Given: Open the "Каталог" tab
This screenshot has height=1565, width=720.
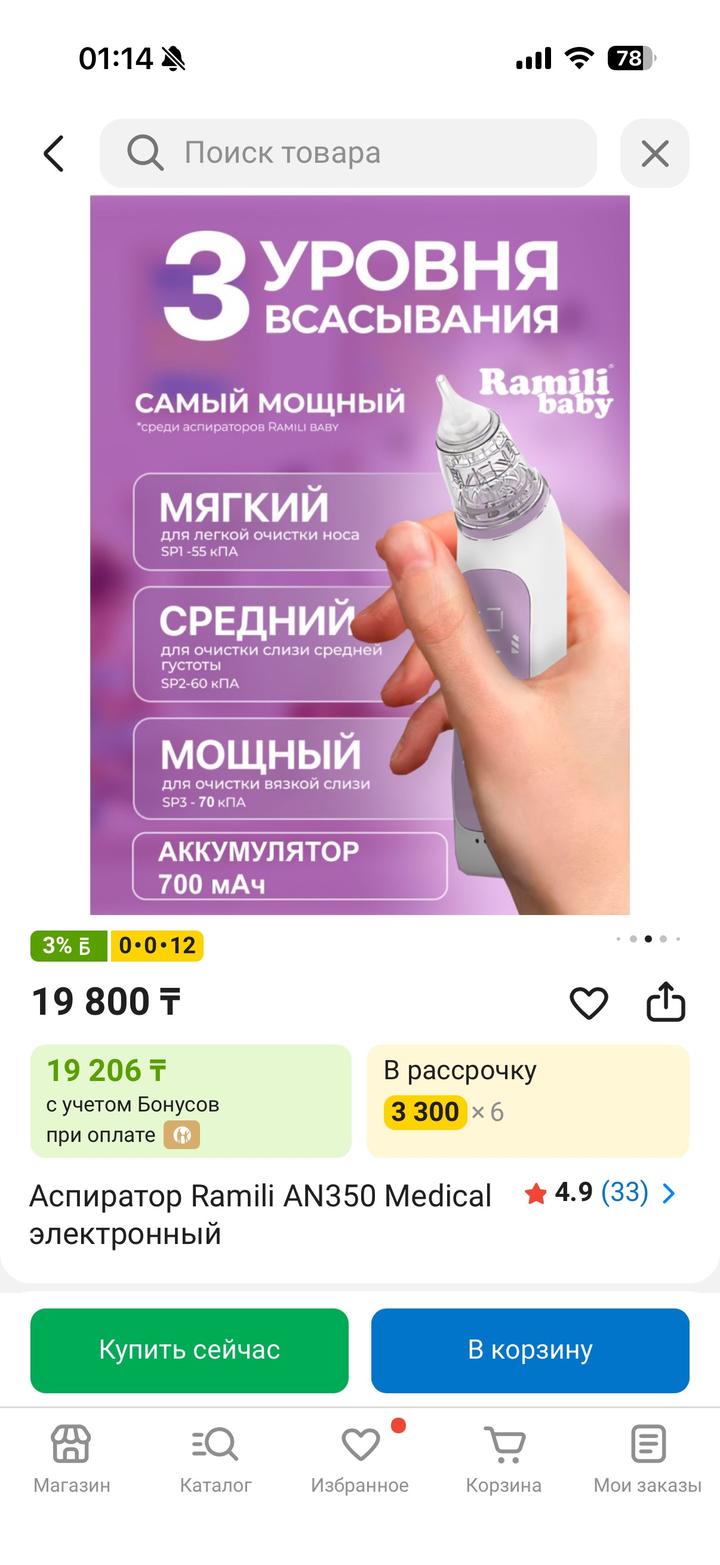Looking at the screenshot, I should [x=216, y=1459].
